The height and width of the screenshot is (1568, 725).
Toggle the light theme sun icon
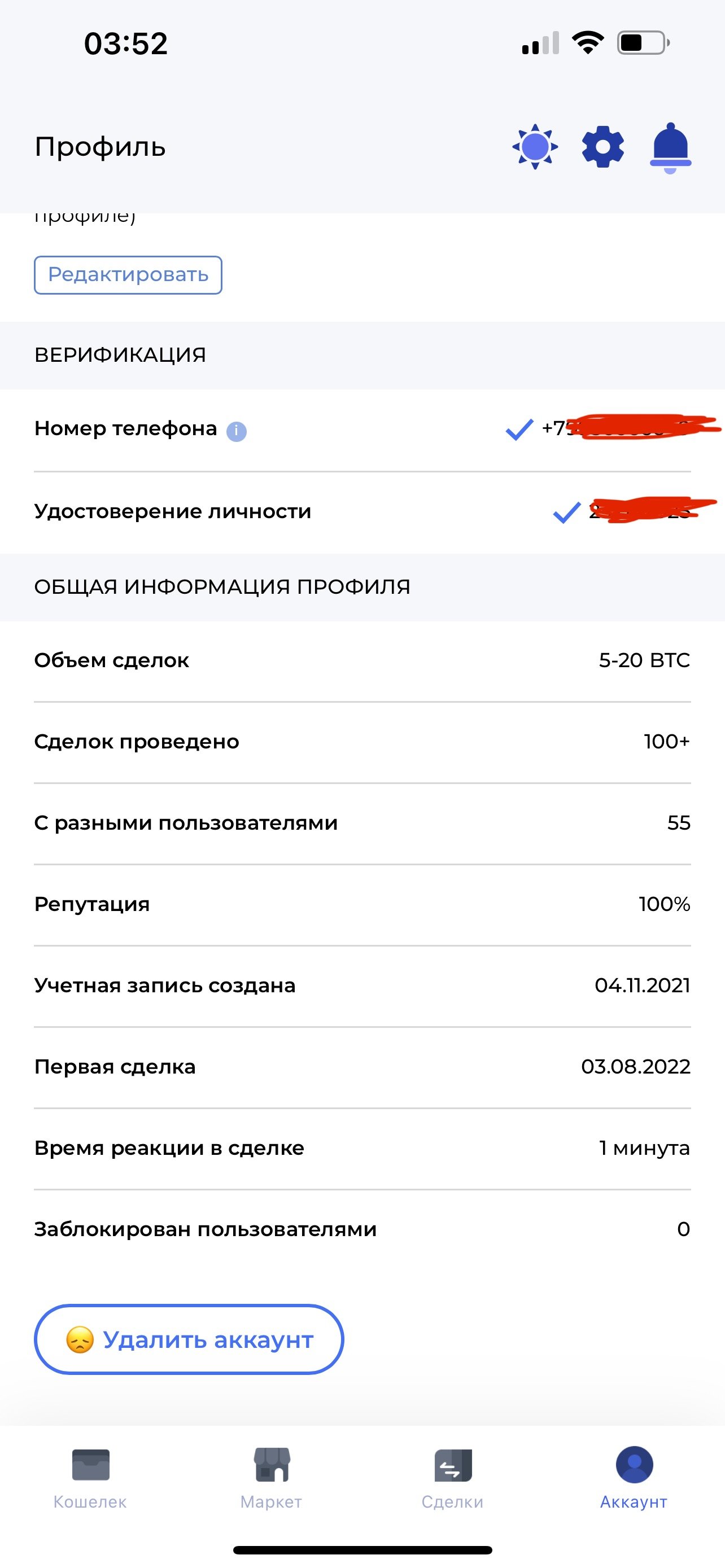(x=535, y=147)
